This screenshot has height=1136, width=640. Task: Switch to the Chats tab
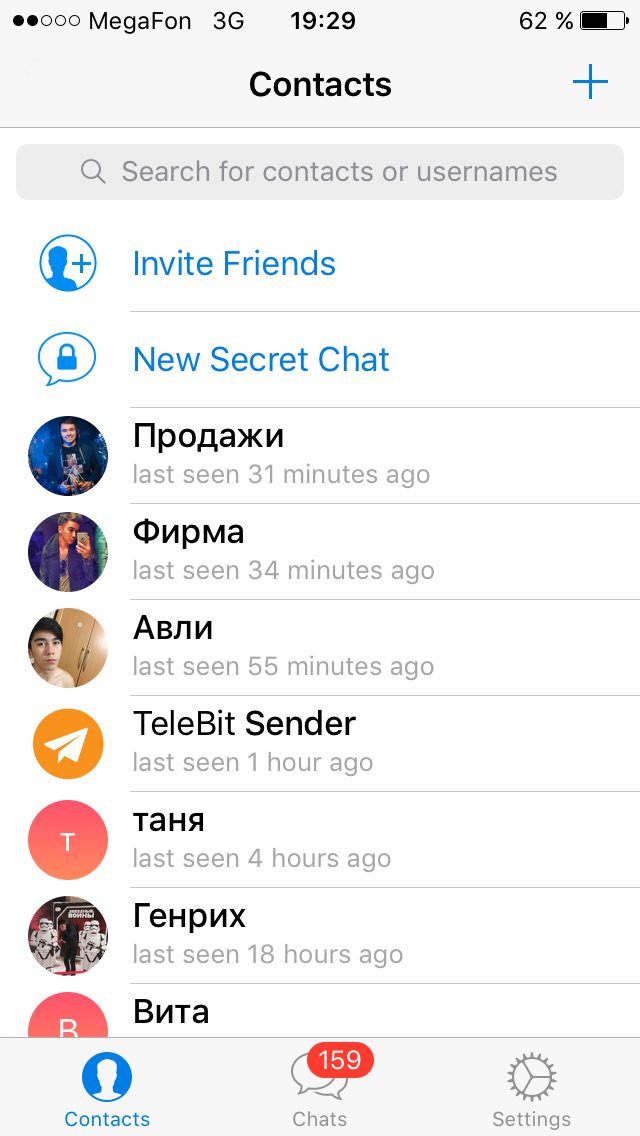[320, 1090]
